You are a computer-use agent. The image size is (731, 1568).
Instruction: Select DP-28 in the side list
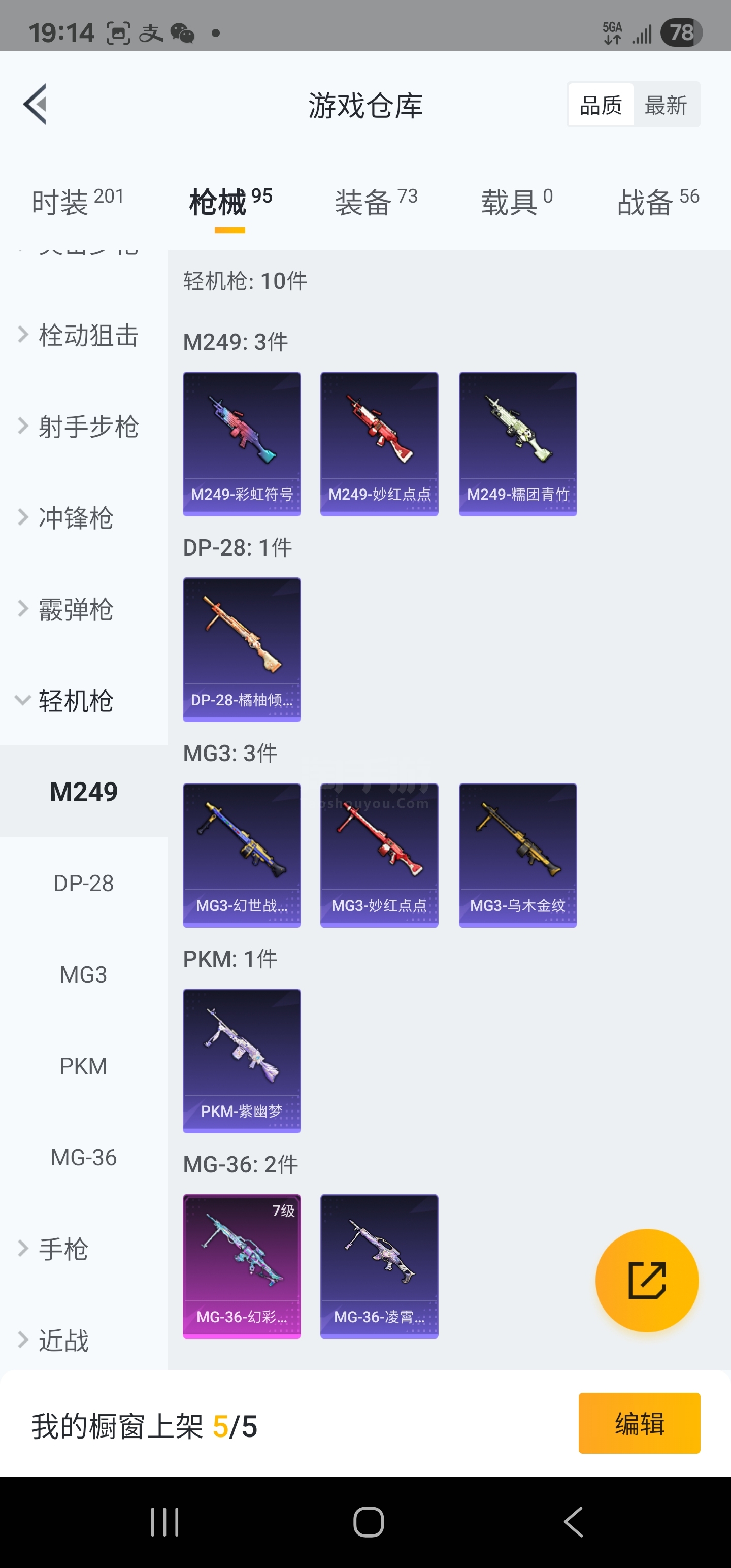click(x=83, y=883)
